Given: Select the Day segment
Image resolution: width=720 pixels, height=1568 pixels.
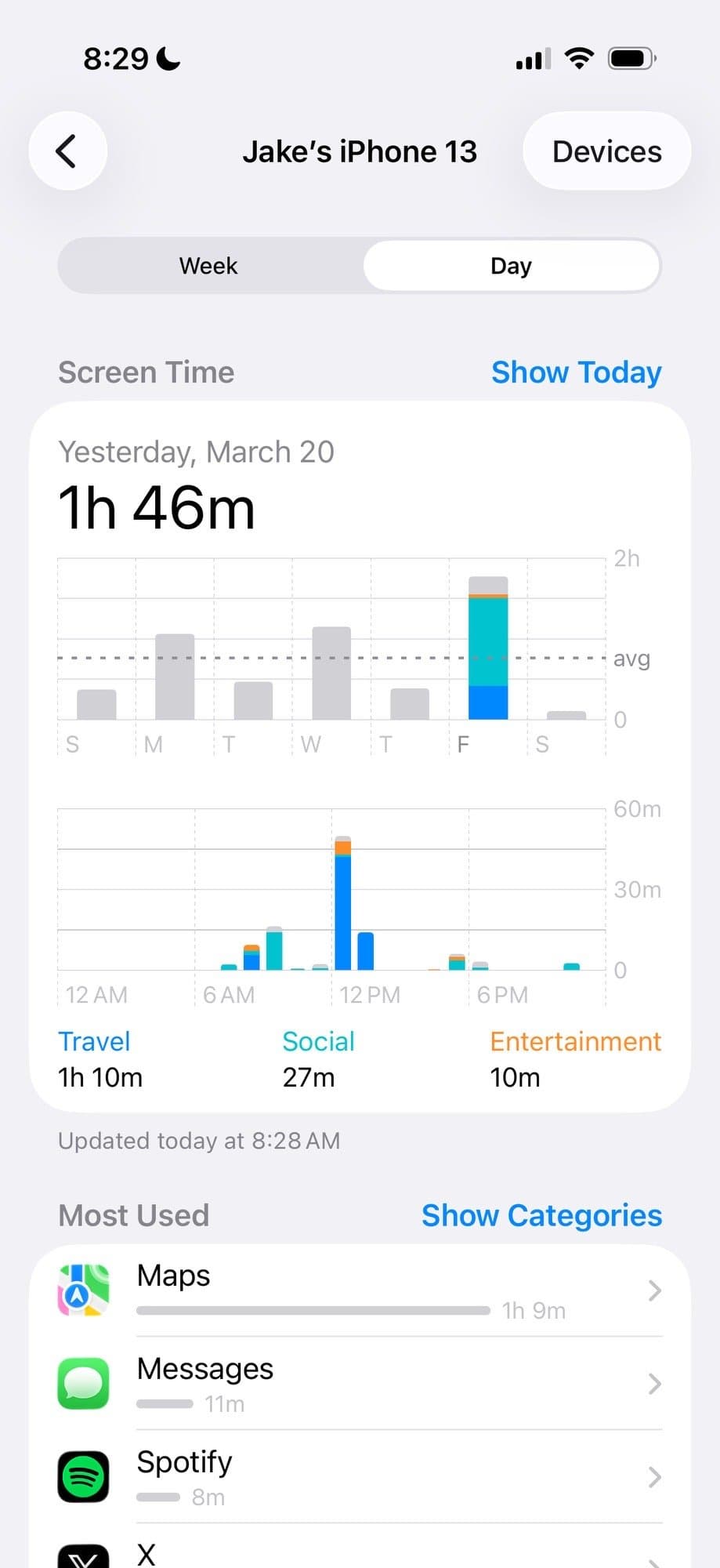Looking at the screenshot, I should click(511, 266).
